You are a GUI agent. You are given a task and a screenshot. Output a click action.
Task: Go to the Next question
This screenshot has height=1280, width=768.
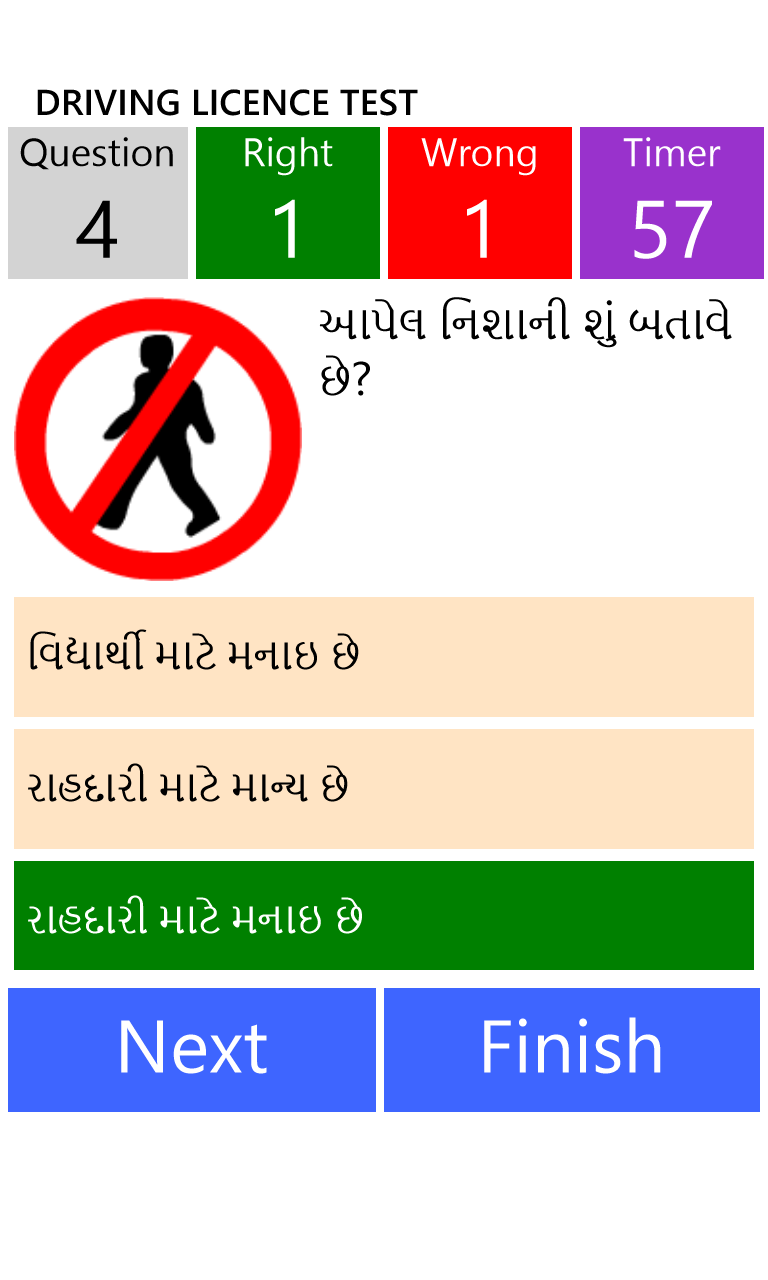[192, 1049]
